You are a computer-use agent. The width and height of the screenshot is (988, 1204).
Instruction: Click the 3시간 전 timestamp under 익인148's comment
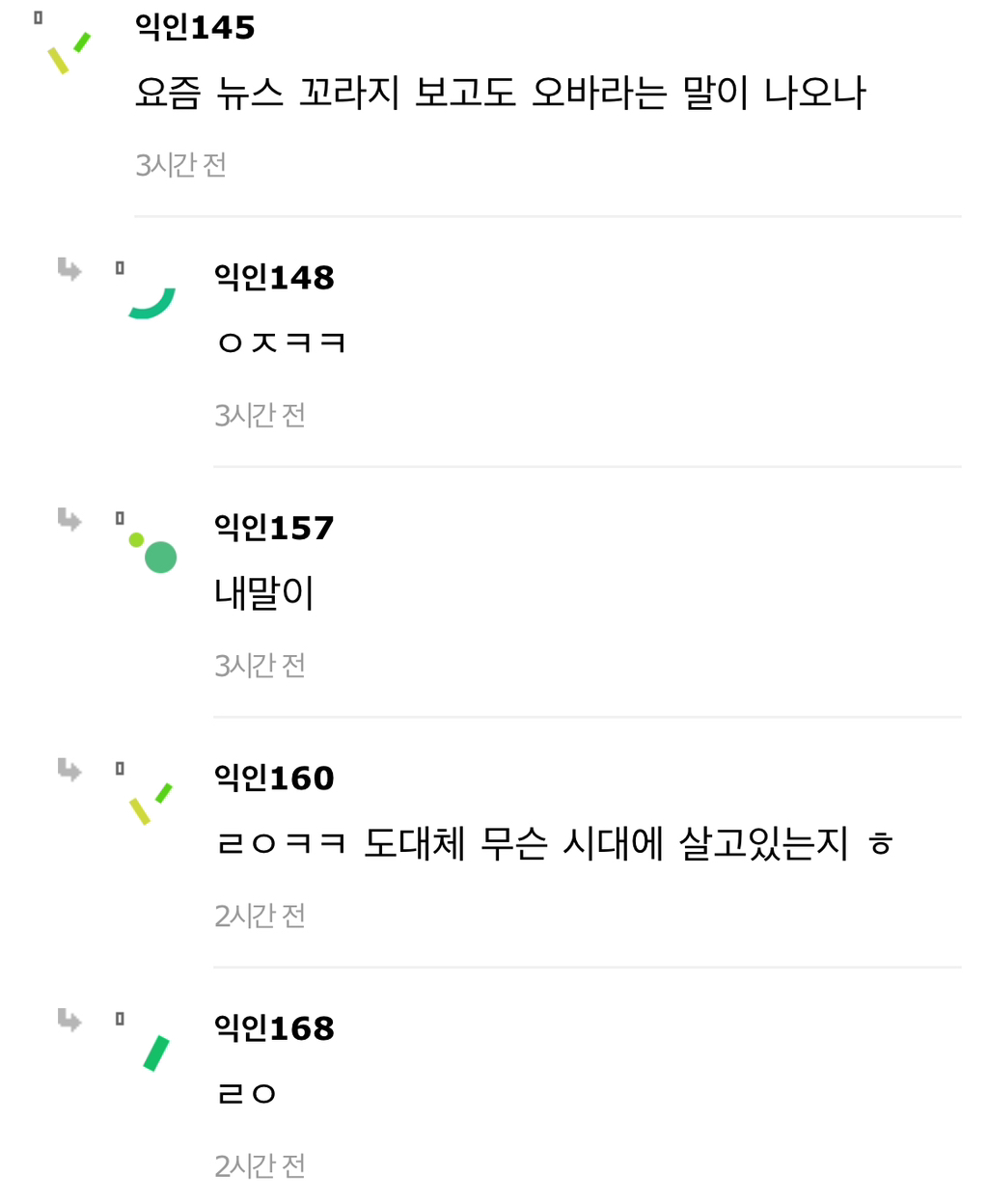coord(260,415)
